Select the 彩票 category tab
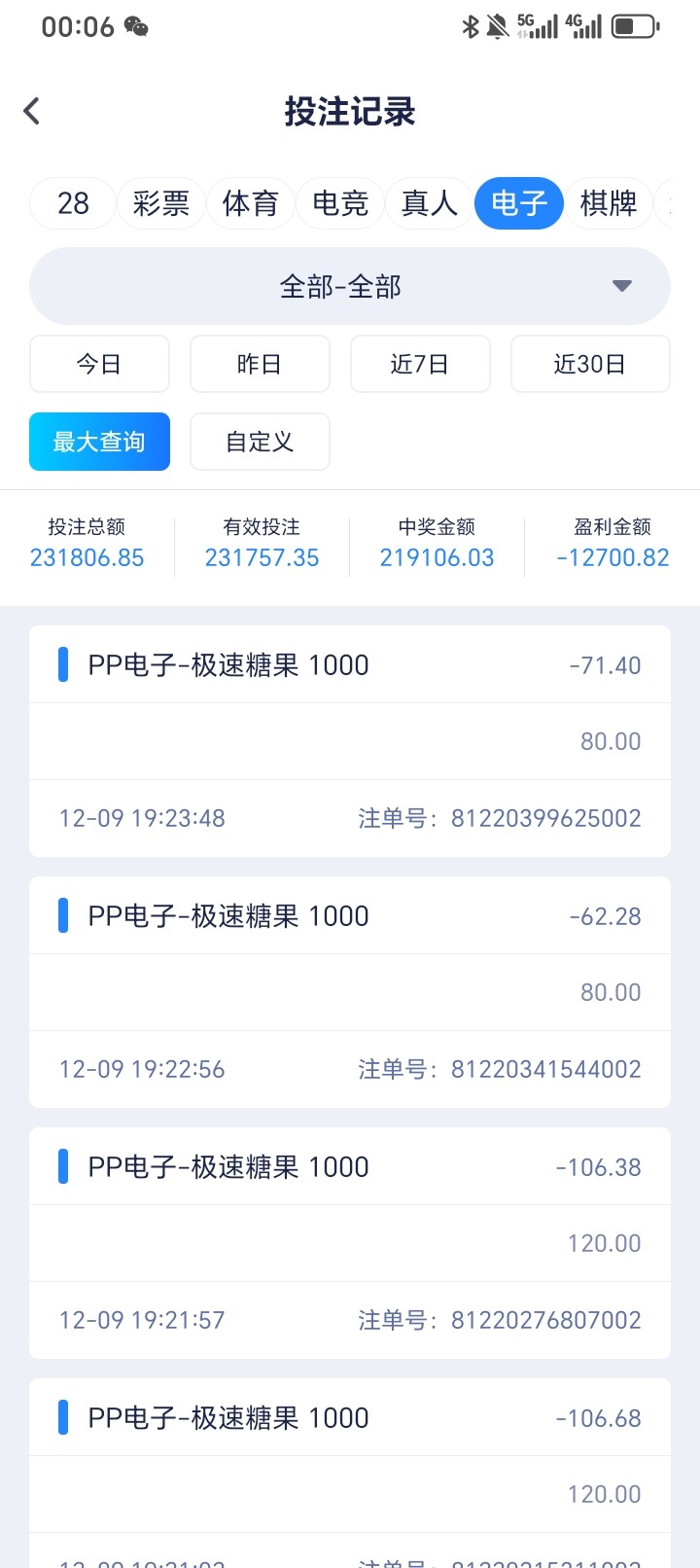The width and height of the screenshot is (700, 1568). 161,203
